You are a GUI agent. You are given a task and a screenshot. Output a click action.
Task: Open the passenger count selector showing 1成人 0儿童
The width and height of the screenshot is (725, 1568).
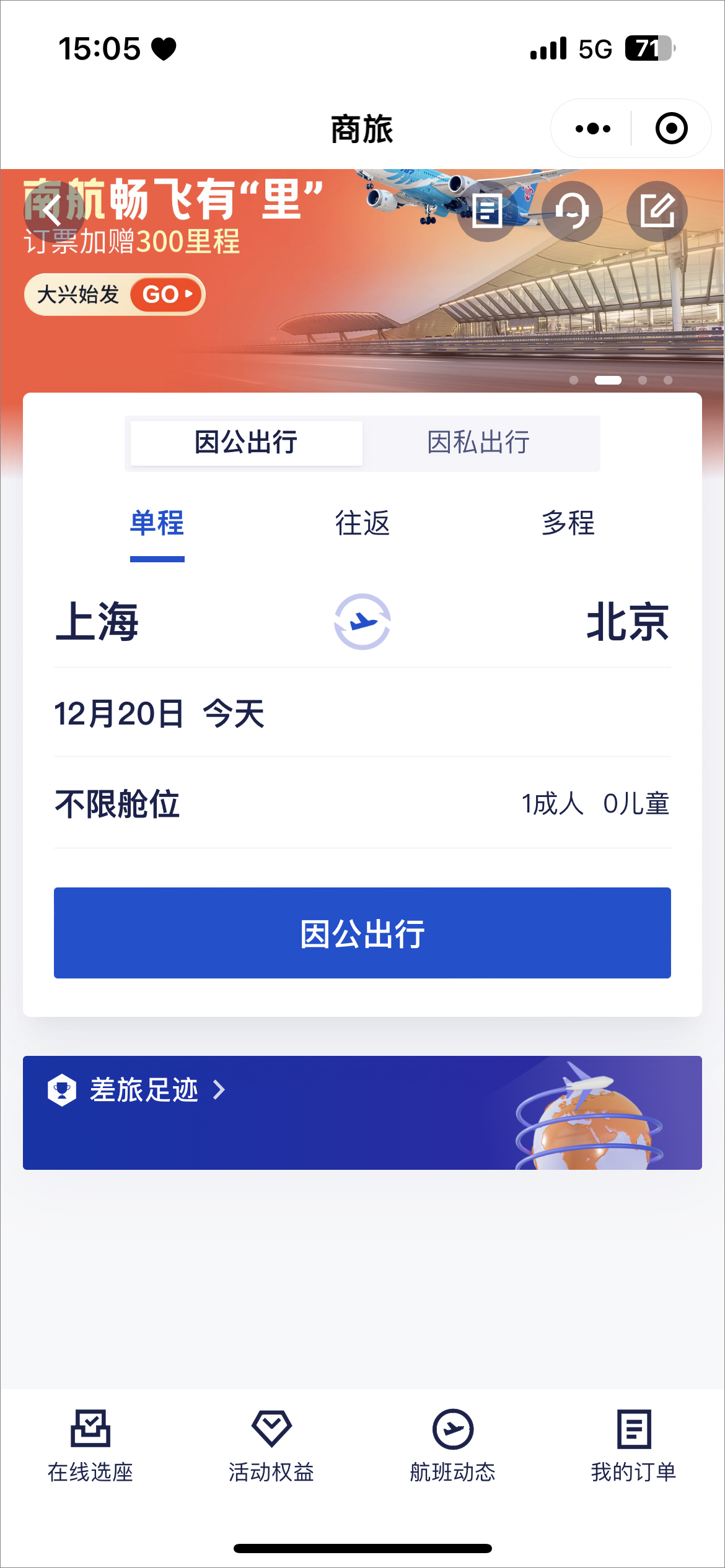595,805
